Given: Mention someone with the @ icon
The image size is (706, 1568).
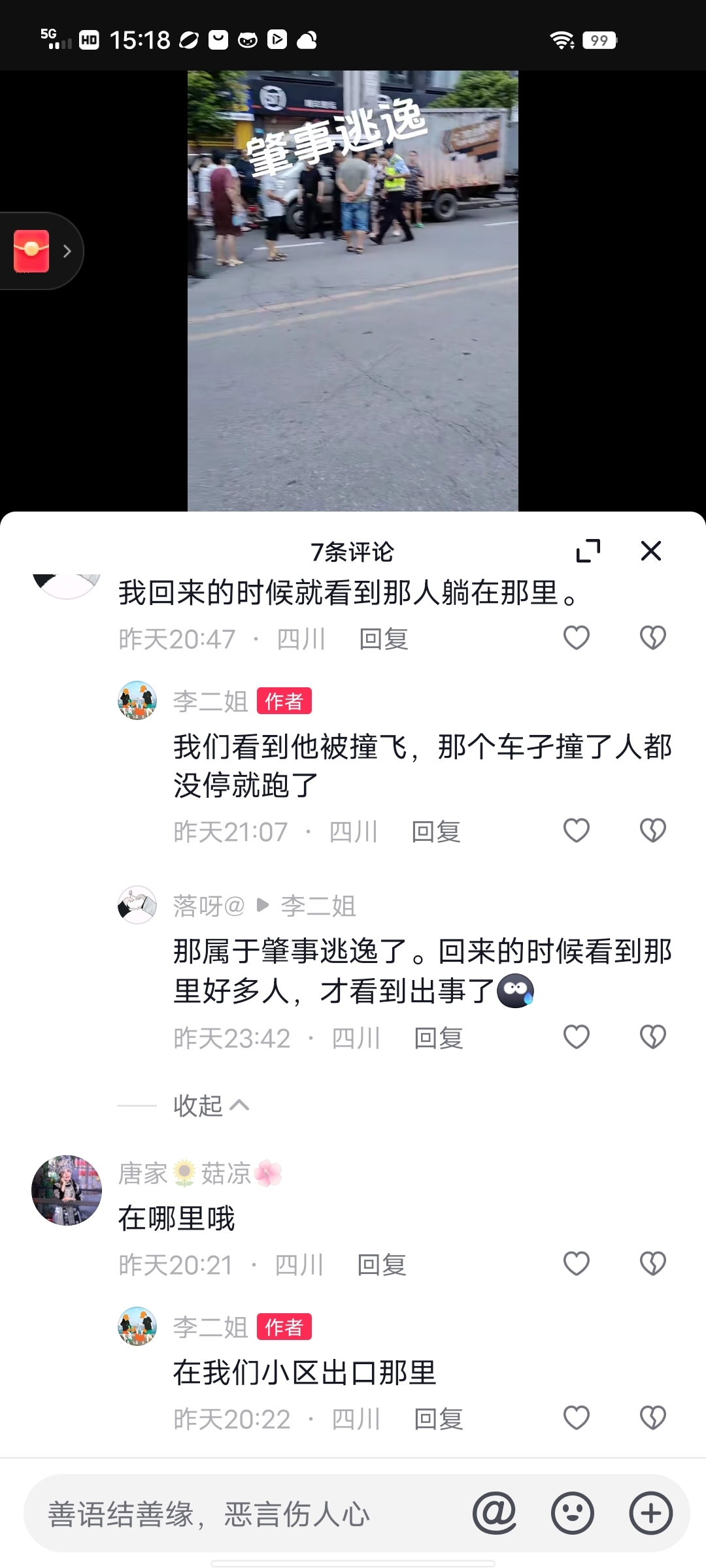Looking at the screenshot, I should point(494,1513).
